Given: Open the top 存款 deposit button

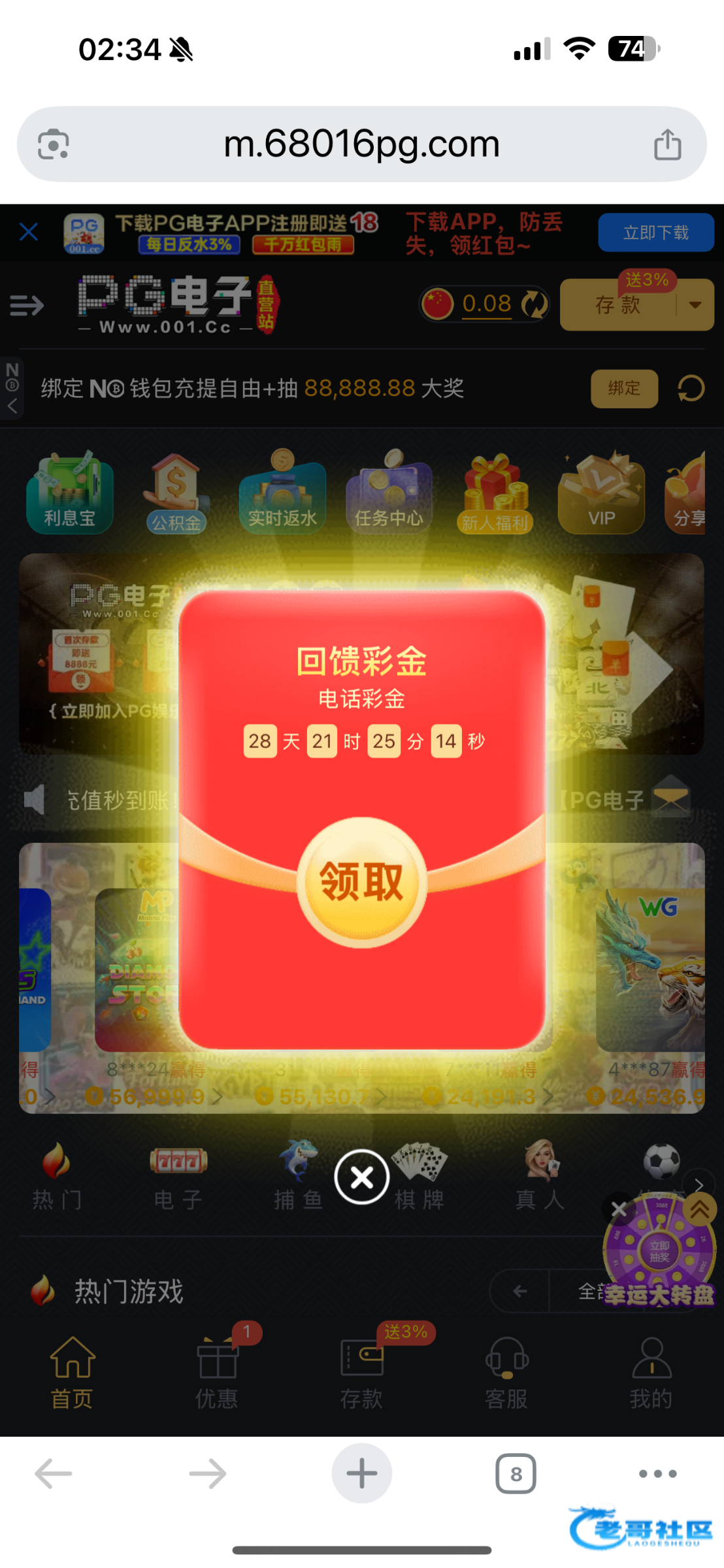Looking at the screenshot, I should pyautogui.click(x=617, y=304).
